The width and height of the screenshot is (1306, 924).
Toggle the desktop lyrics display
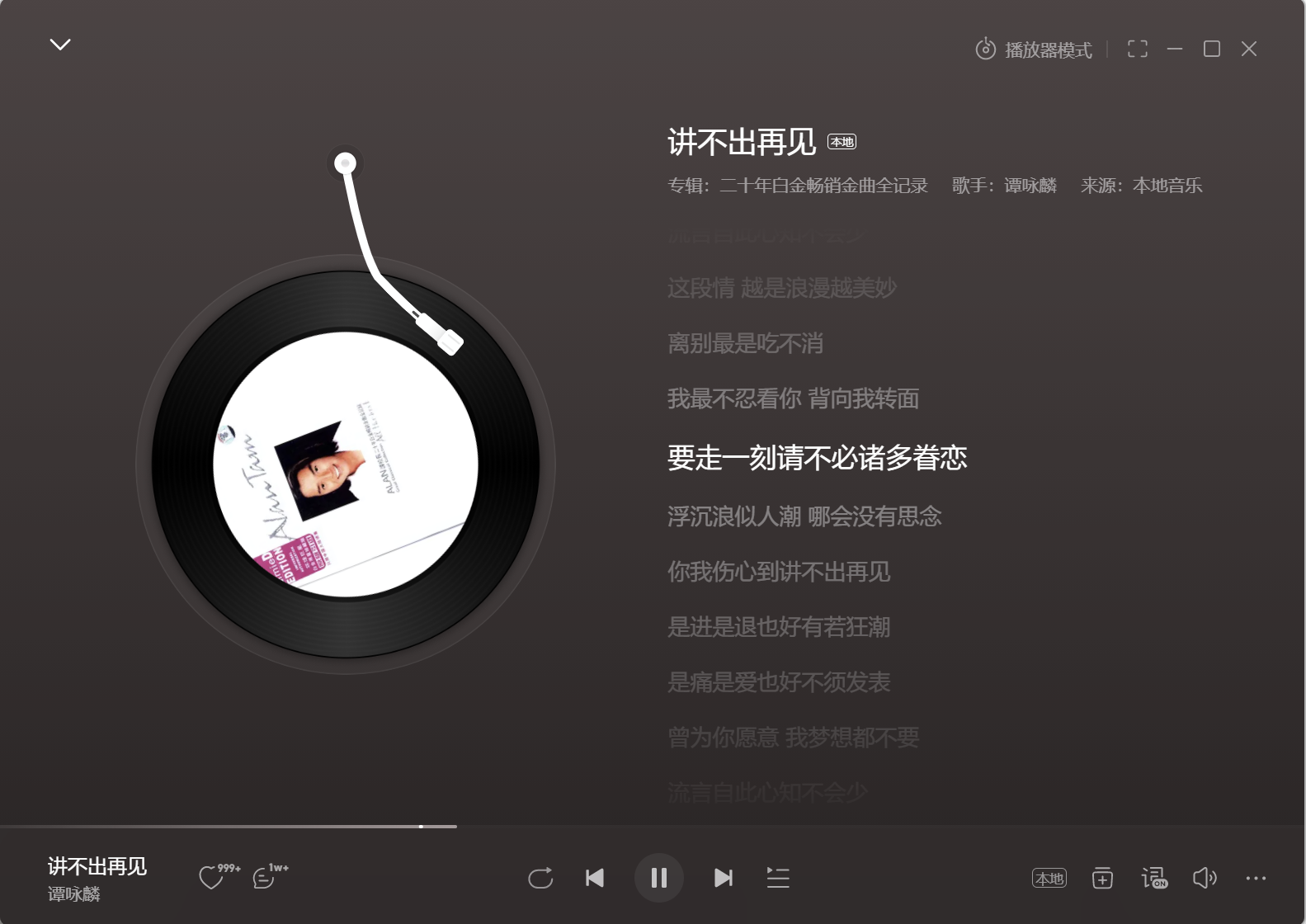1154,879
